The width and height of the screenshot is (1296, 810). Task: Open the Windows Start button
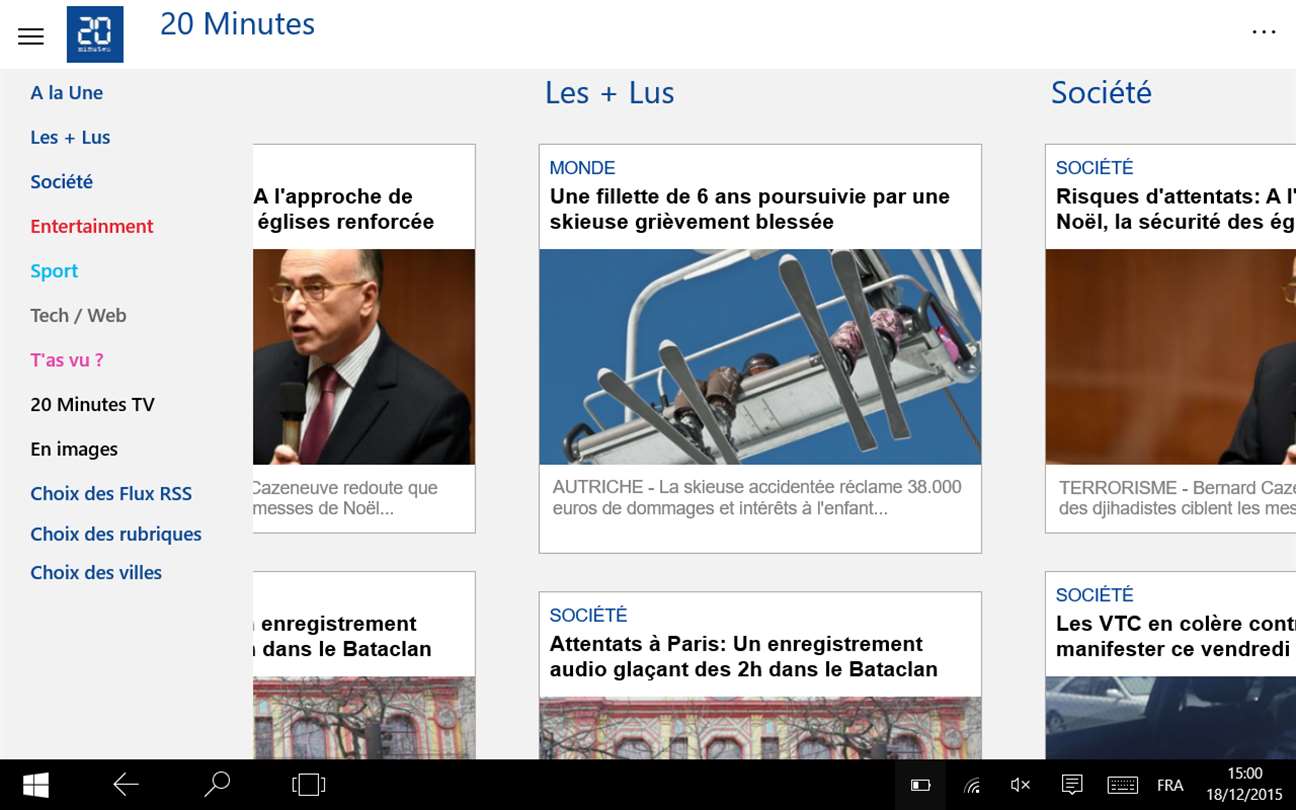(x=36, y=785)
